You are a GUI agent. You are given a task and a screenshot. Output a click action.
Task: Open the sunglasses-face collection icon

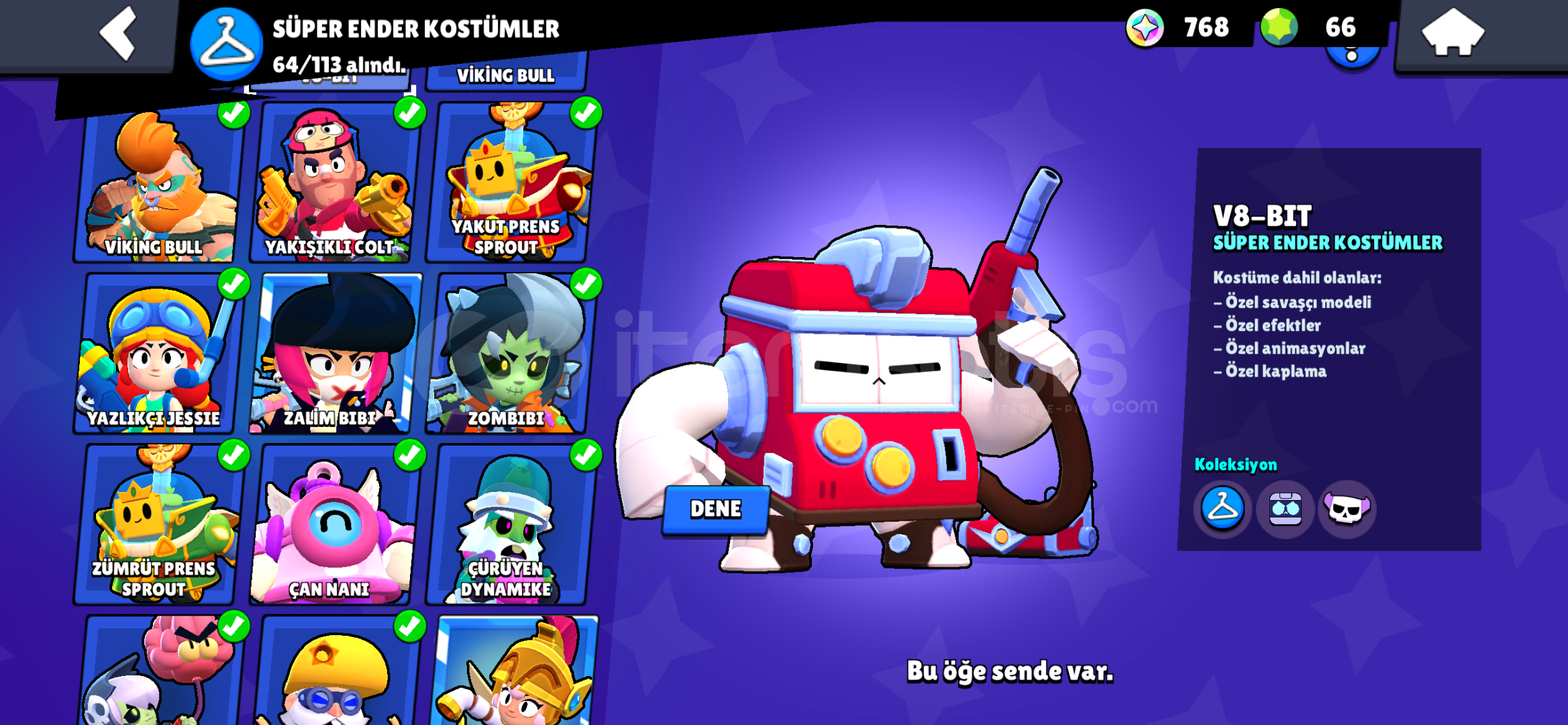1285,508
